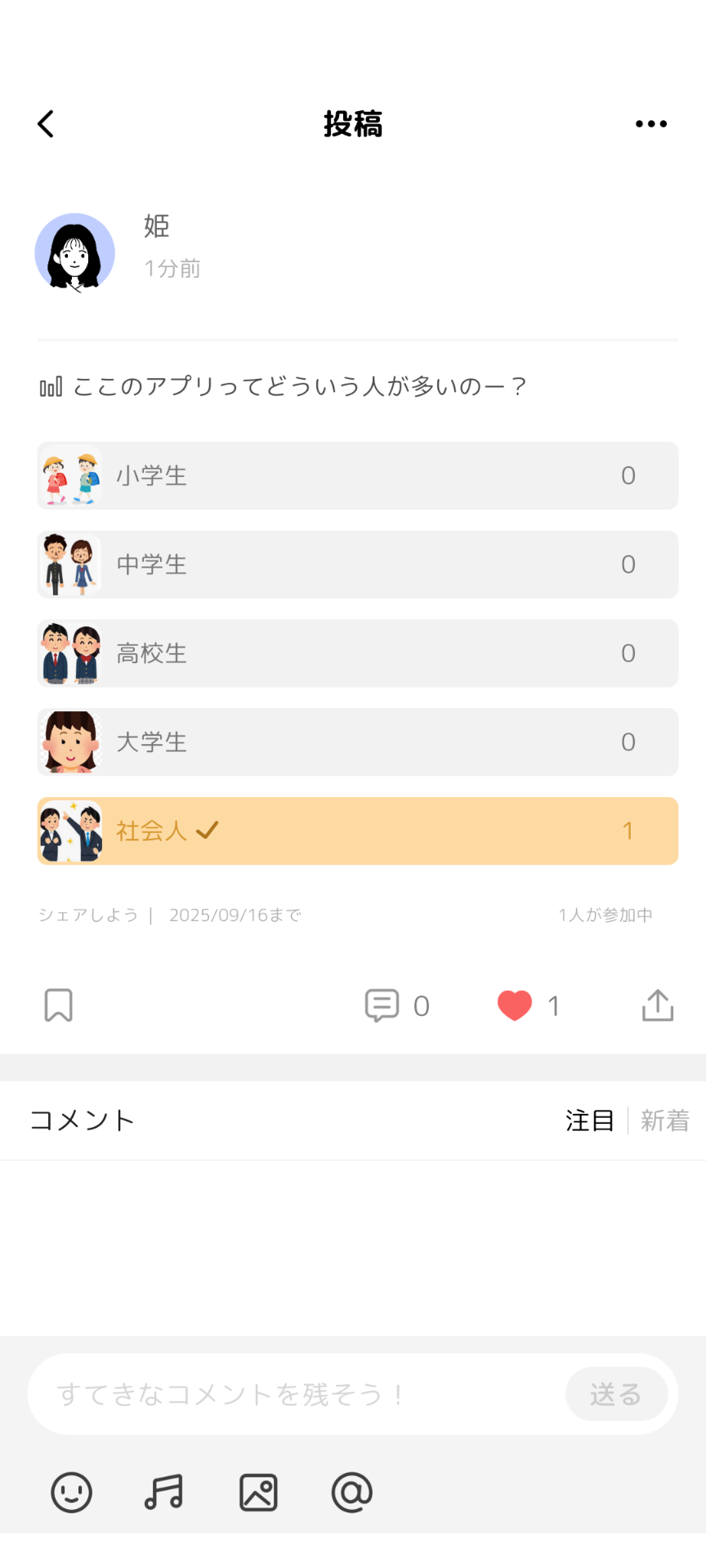
Task: Tap the red heart to unlike post
Action: click(514, 1005)
